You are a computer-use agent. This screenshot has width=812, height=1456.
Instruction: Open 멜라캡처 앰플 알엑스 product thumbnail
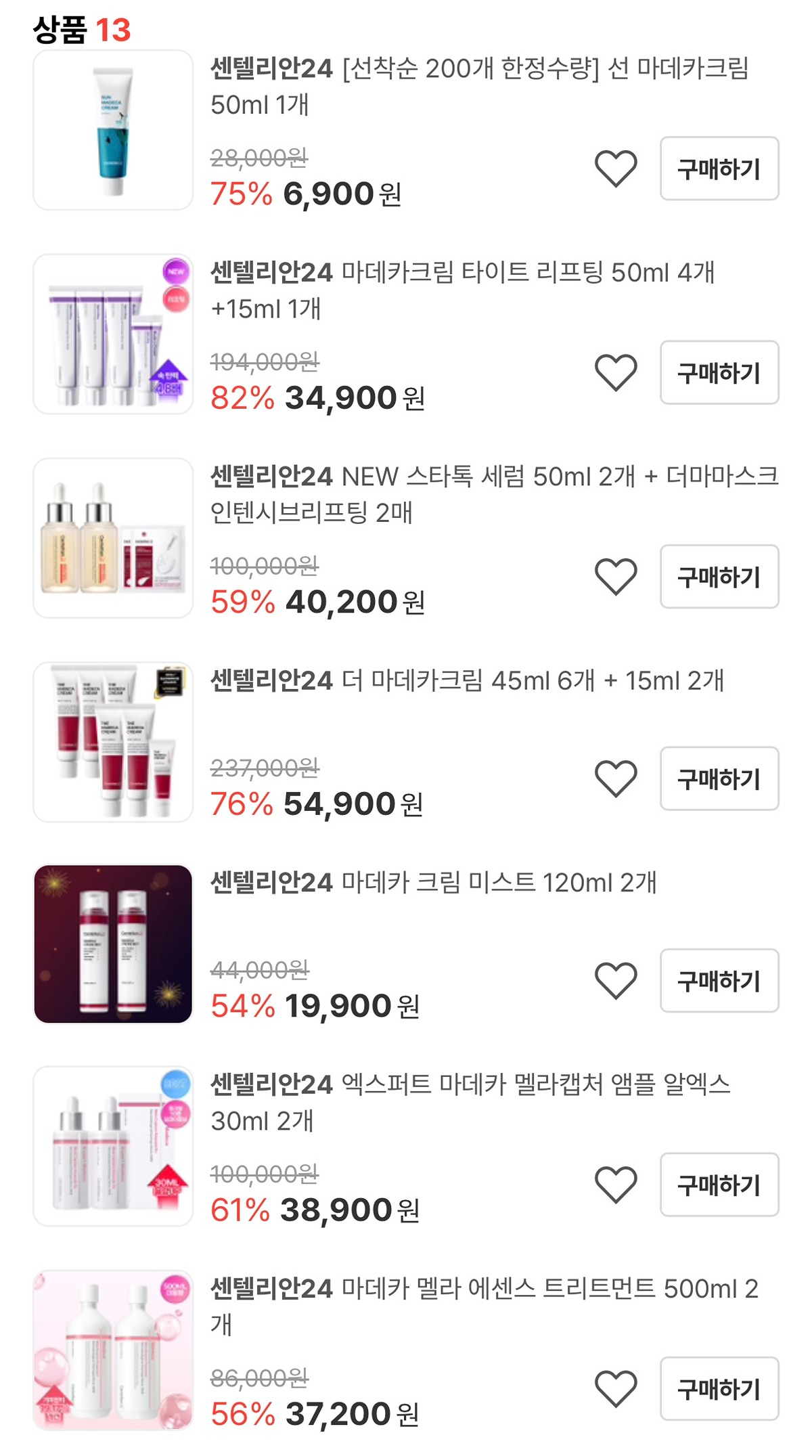(x=113, y=1146)
